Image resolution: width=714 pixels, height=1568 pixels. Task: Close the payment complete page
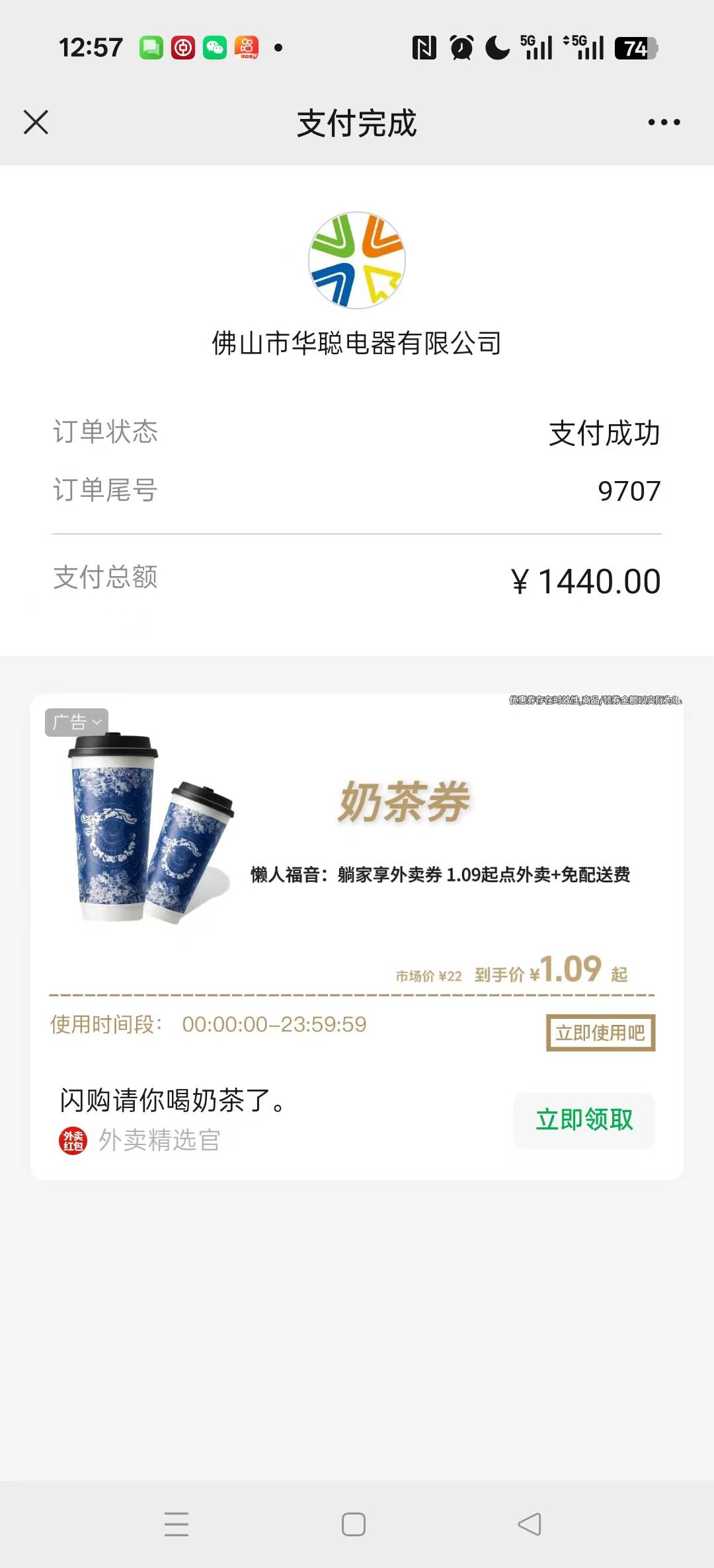tap(36, 122)
